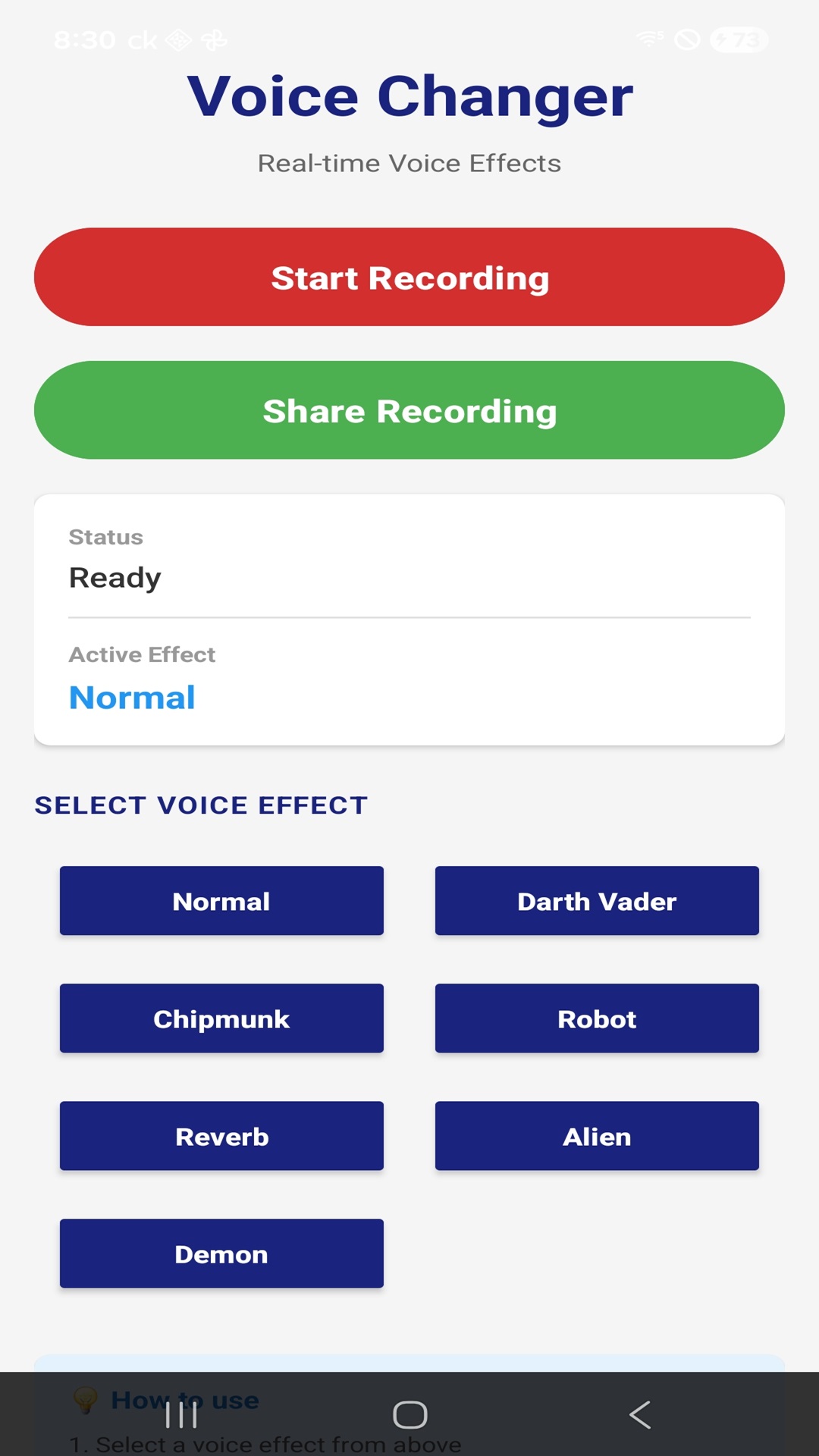
Task: Start recording your voice
Action: coord(409,277)
